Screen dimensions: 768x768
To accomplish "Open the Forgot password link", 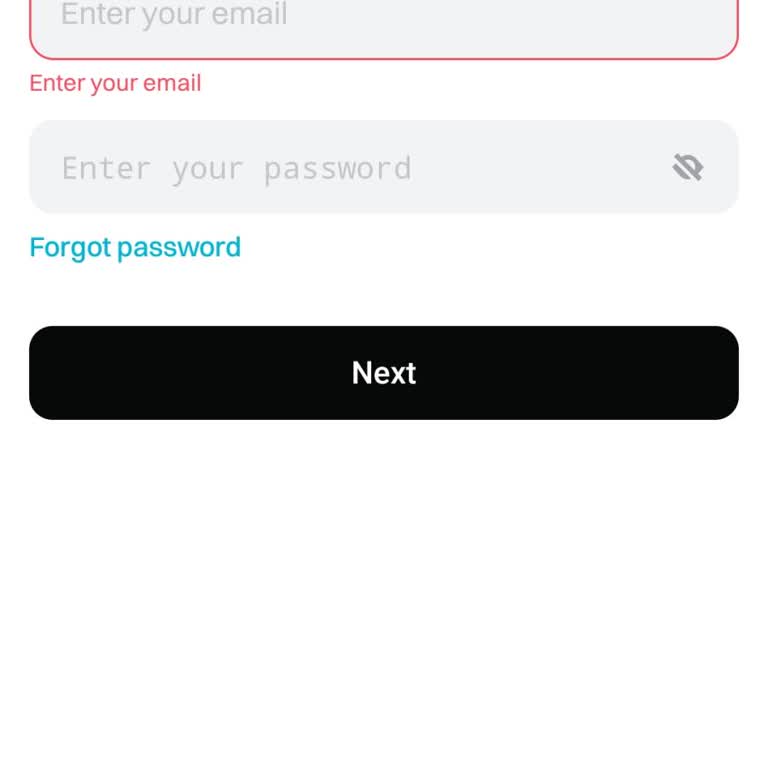I will (135, 247).
